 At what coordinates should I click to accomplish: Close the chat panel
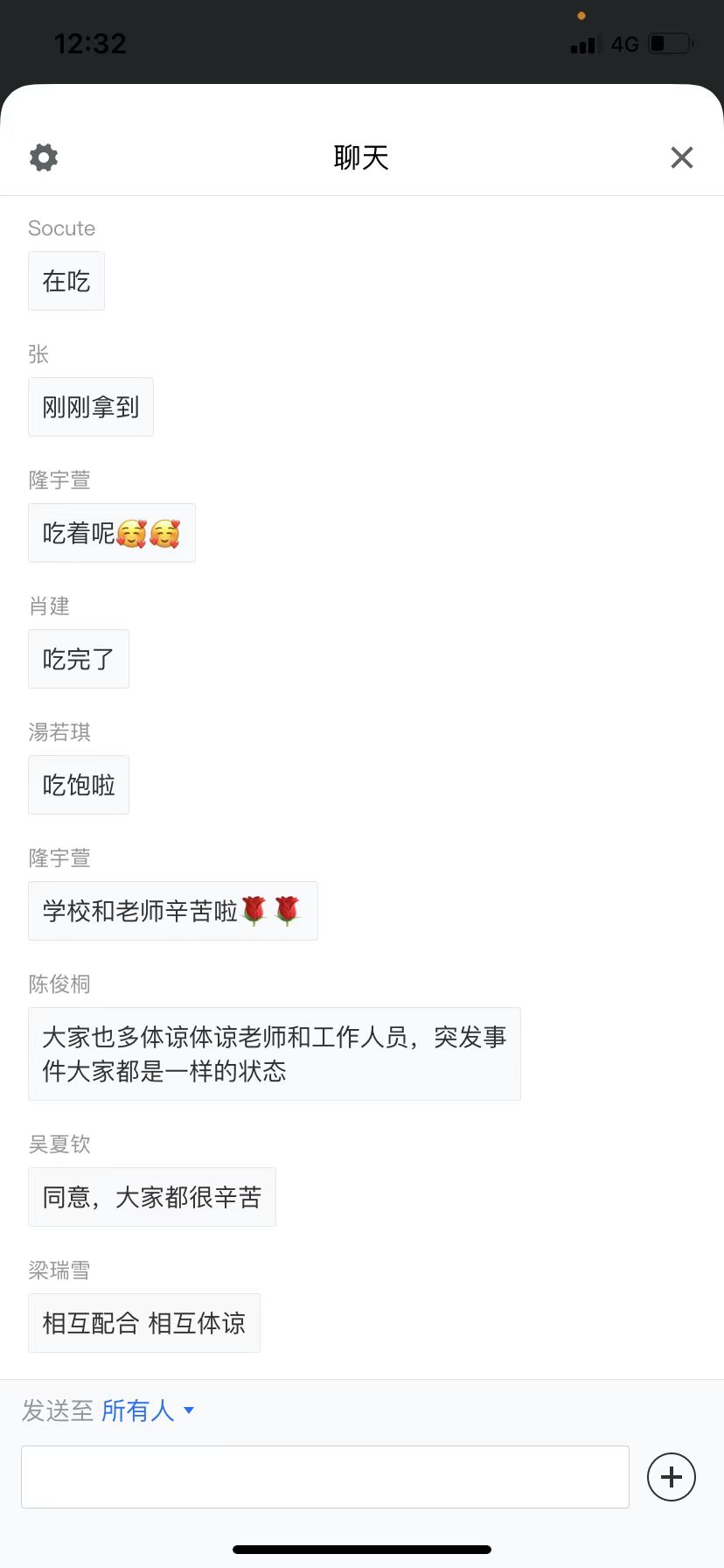click(681, 157)
